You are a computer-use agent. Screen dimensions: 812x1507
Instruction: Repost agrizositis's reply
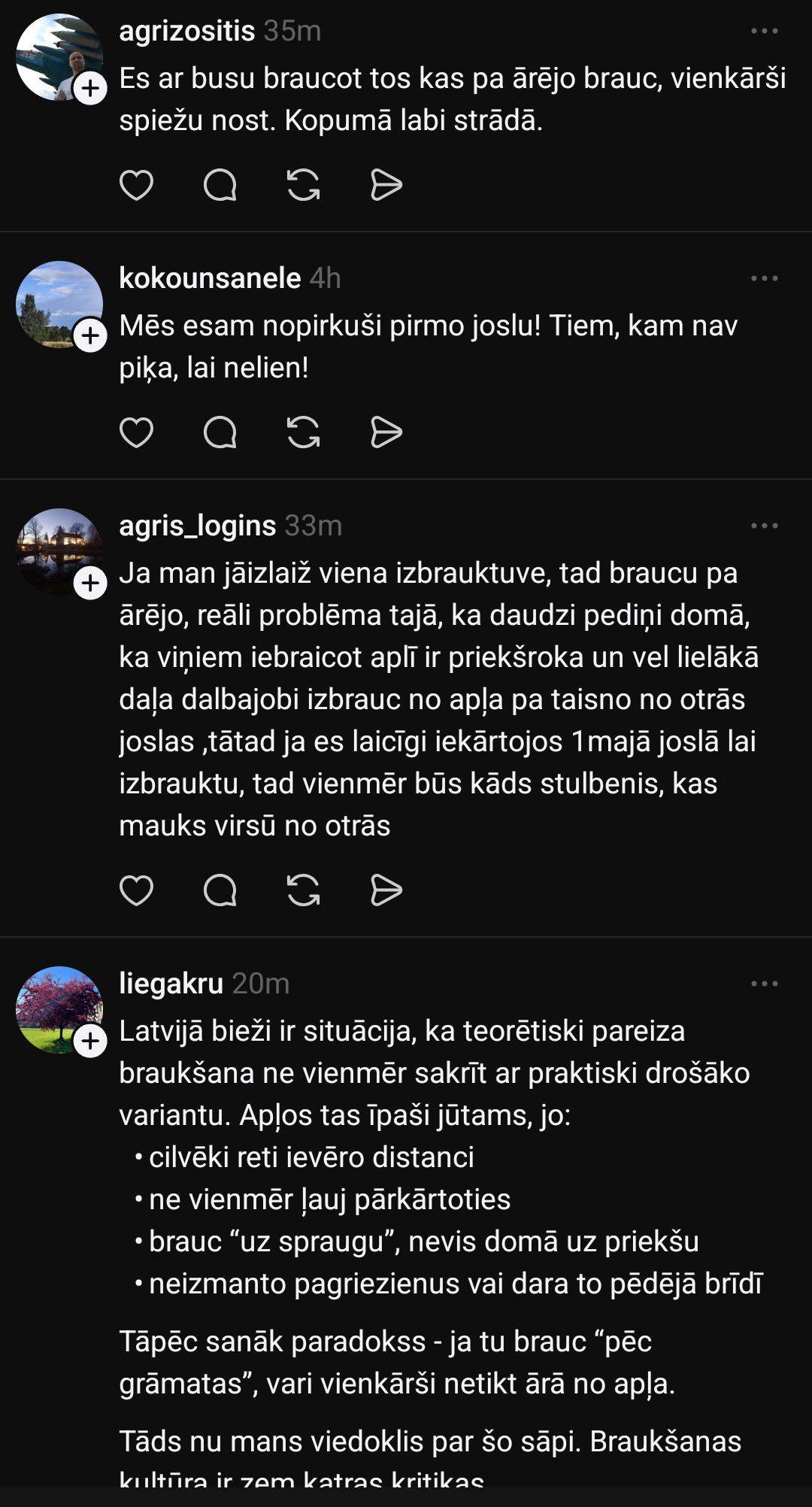point(303,185)
